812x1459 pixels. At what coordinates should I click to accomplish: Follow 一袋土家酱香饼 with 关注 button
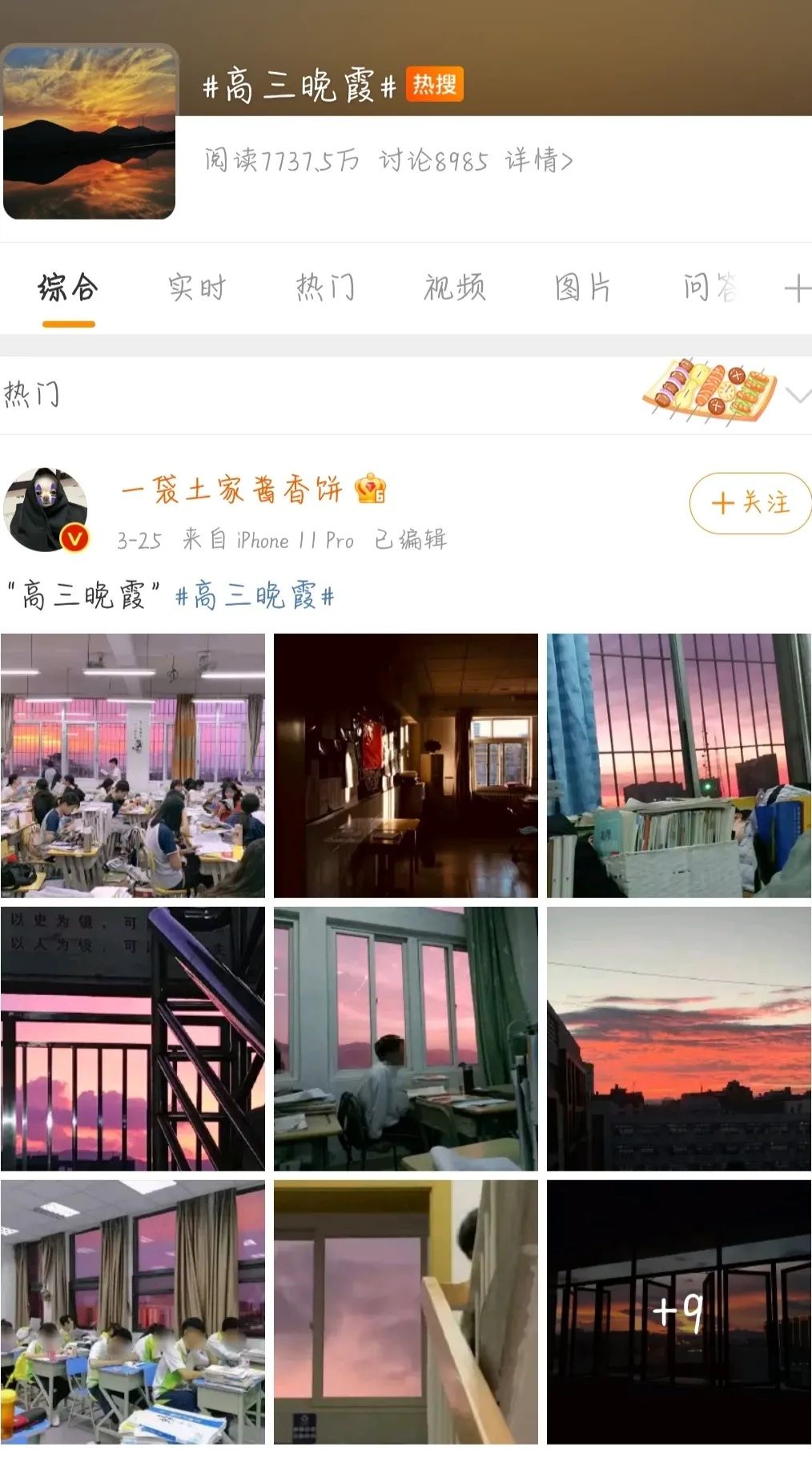[750, 503]
